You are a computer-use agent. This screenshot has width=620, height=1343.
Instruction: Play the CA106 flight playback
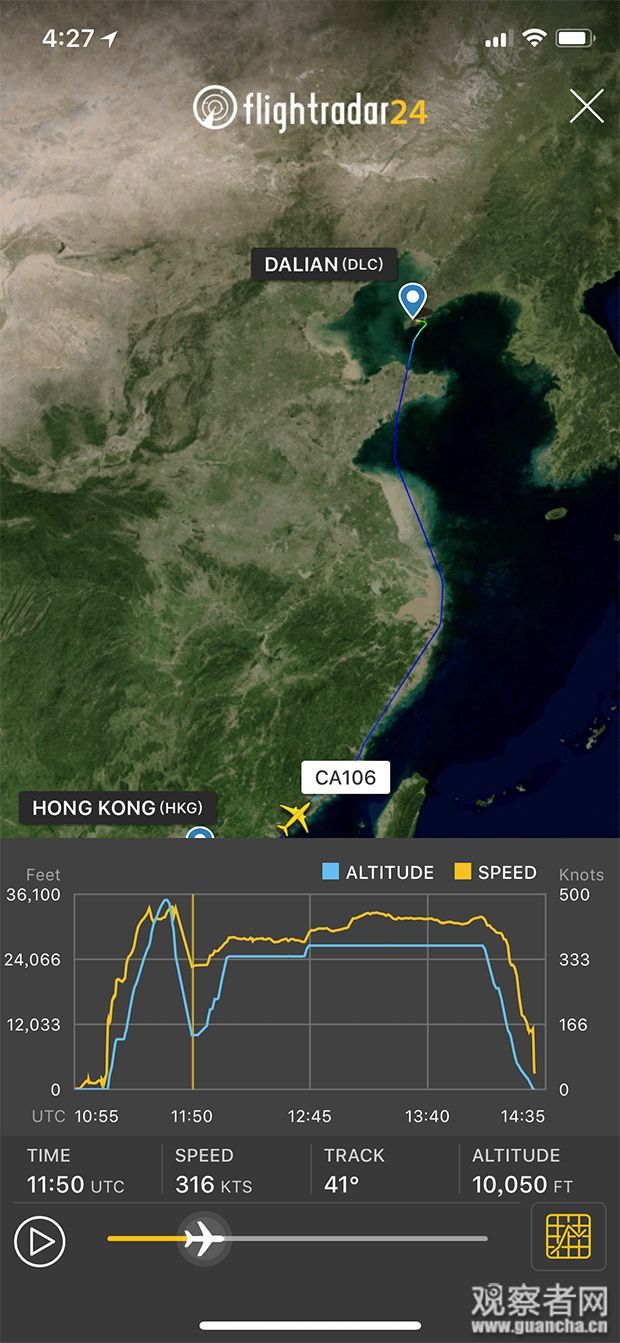tap(40, 1241)
